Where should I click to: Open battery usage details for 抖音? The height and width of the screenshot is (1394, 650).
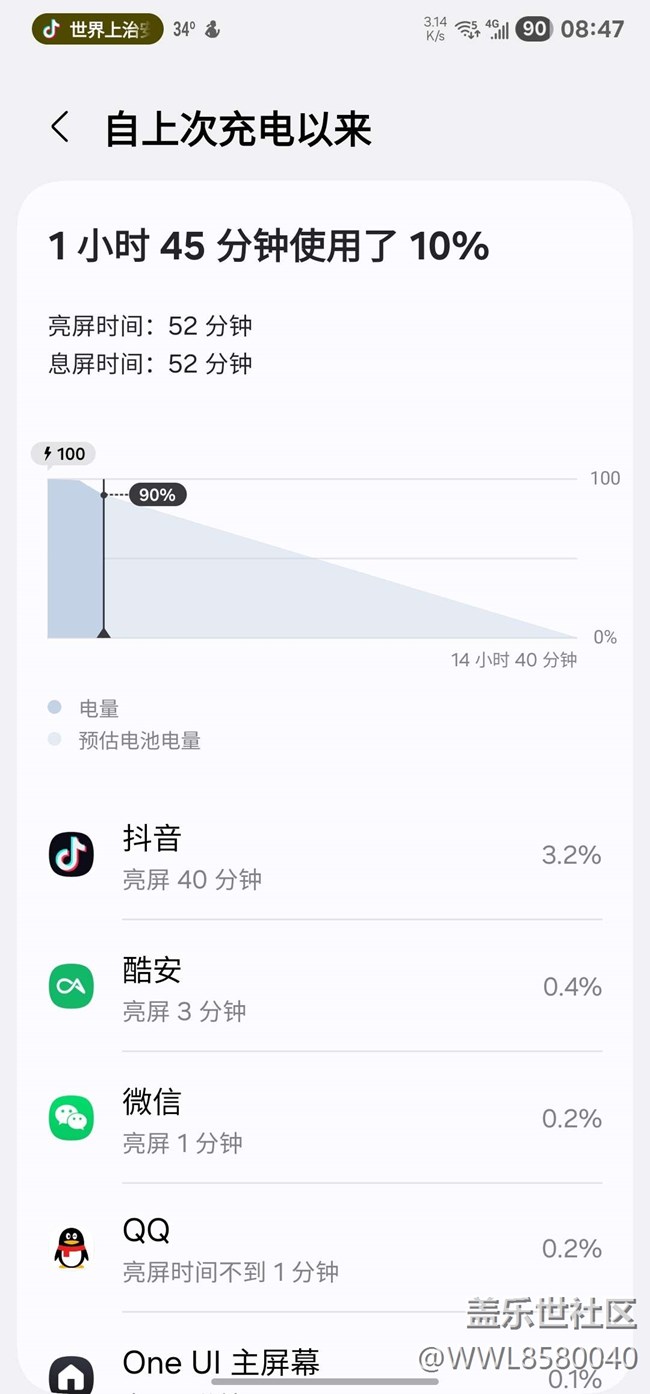325,855
